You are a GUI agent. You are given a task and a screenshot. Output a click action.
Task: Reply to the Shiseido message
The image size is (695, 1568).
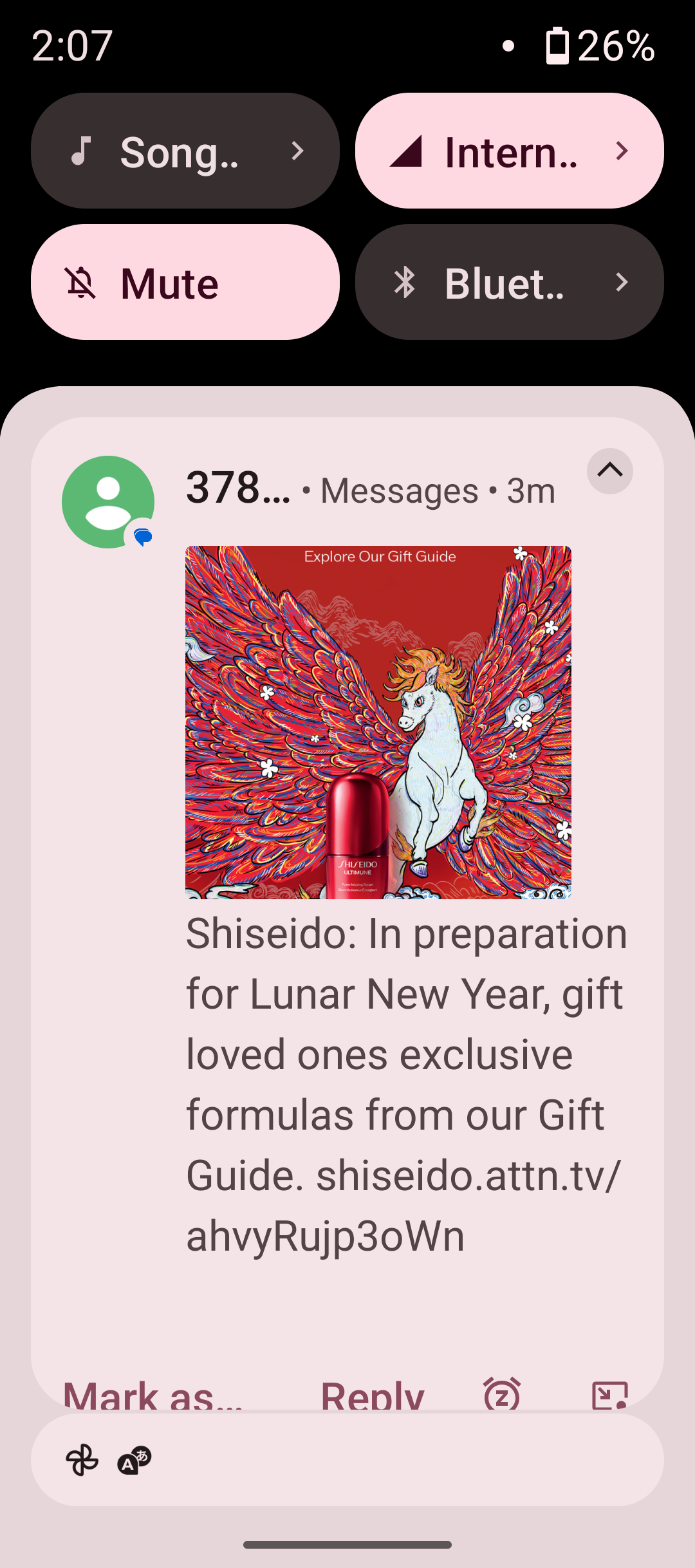(x=372, y=1395)
